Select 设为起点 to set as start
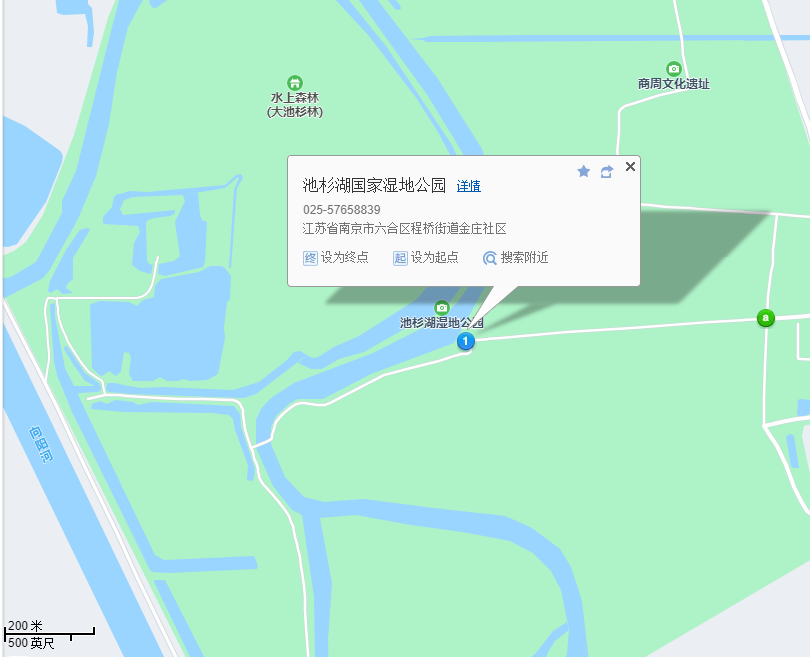 [426, 258]
